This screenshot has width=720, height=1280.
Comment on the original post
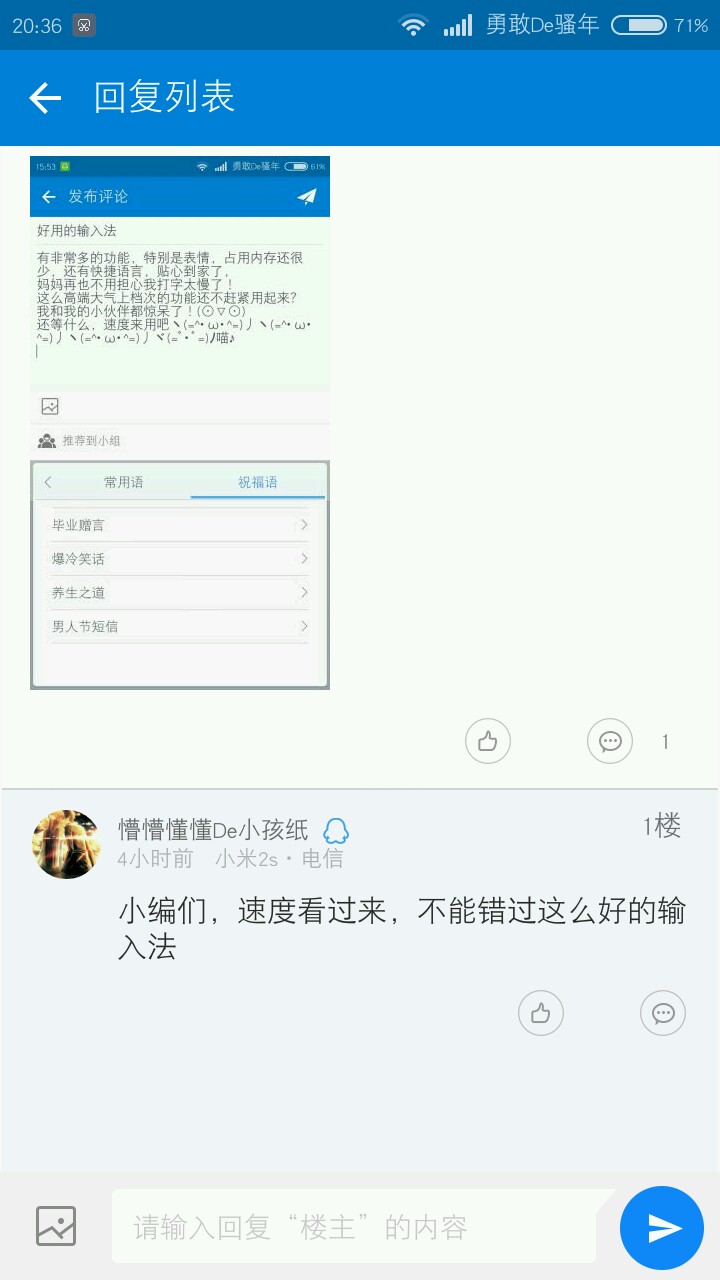point(610,741)
